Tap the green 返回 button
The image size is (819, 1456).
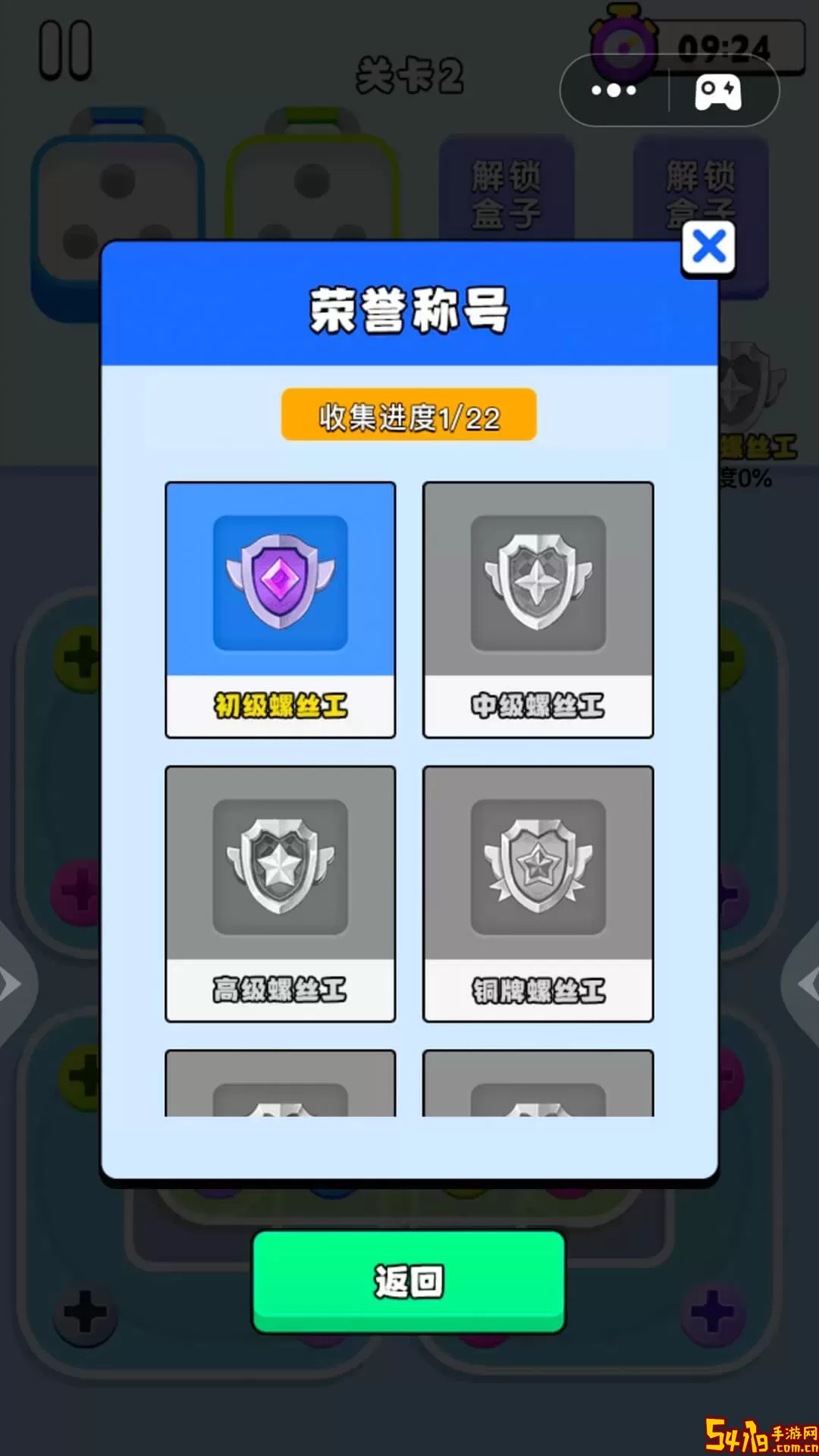coord(409,1281)
